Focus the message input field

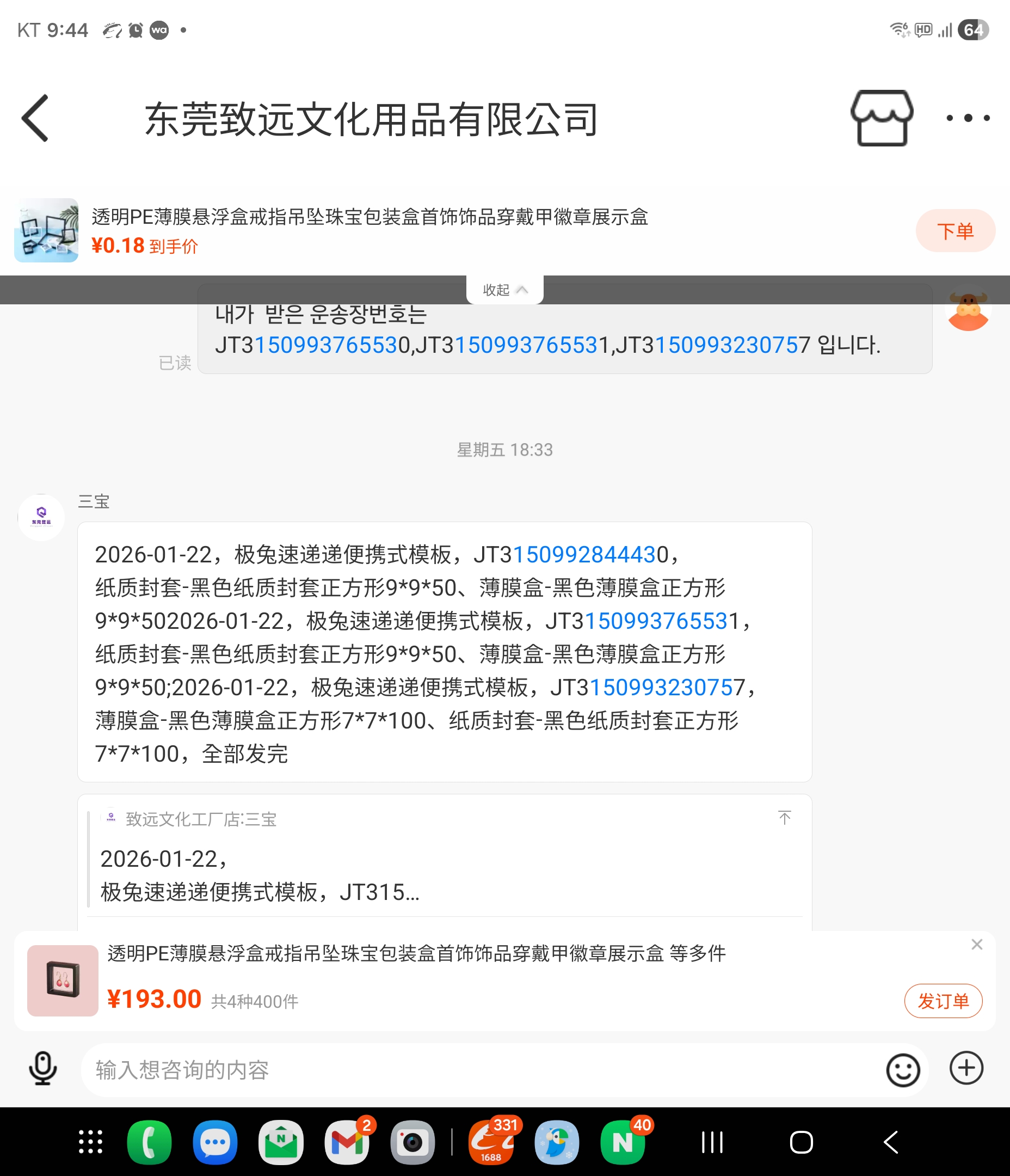tap(477, 1070)
